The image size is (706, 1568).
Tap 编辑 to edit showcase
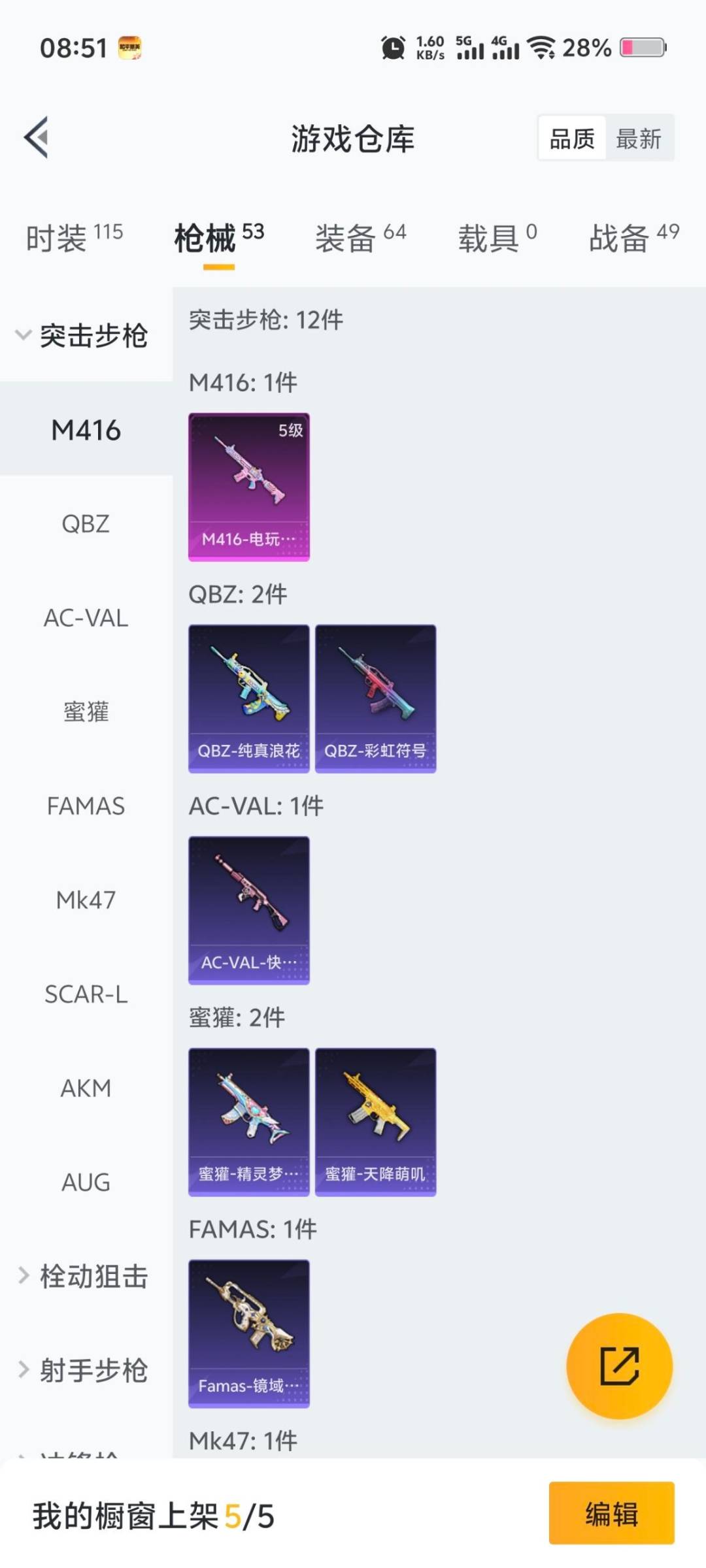pyautogui.click(x=611, y=1514)
